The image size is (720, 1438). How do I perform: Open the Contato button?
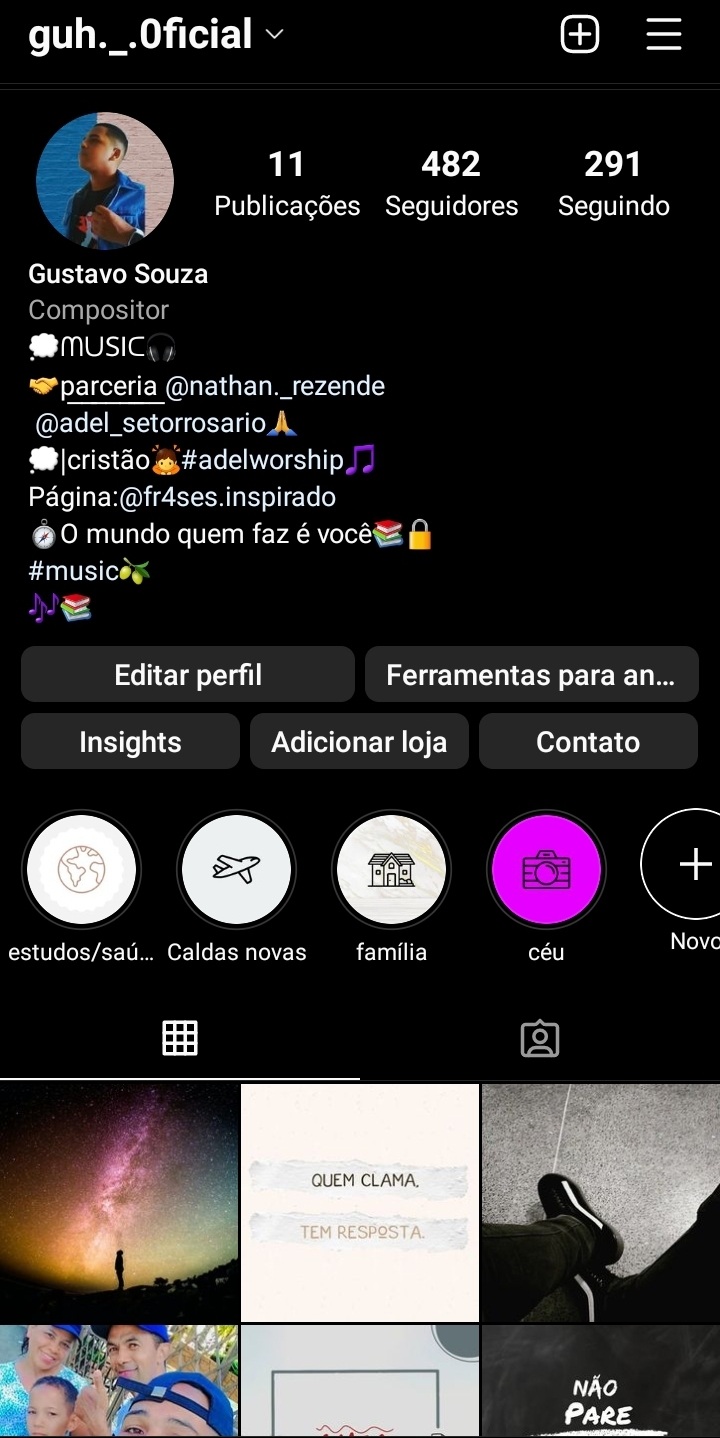(588, 742)
